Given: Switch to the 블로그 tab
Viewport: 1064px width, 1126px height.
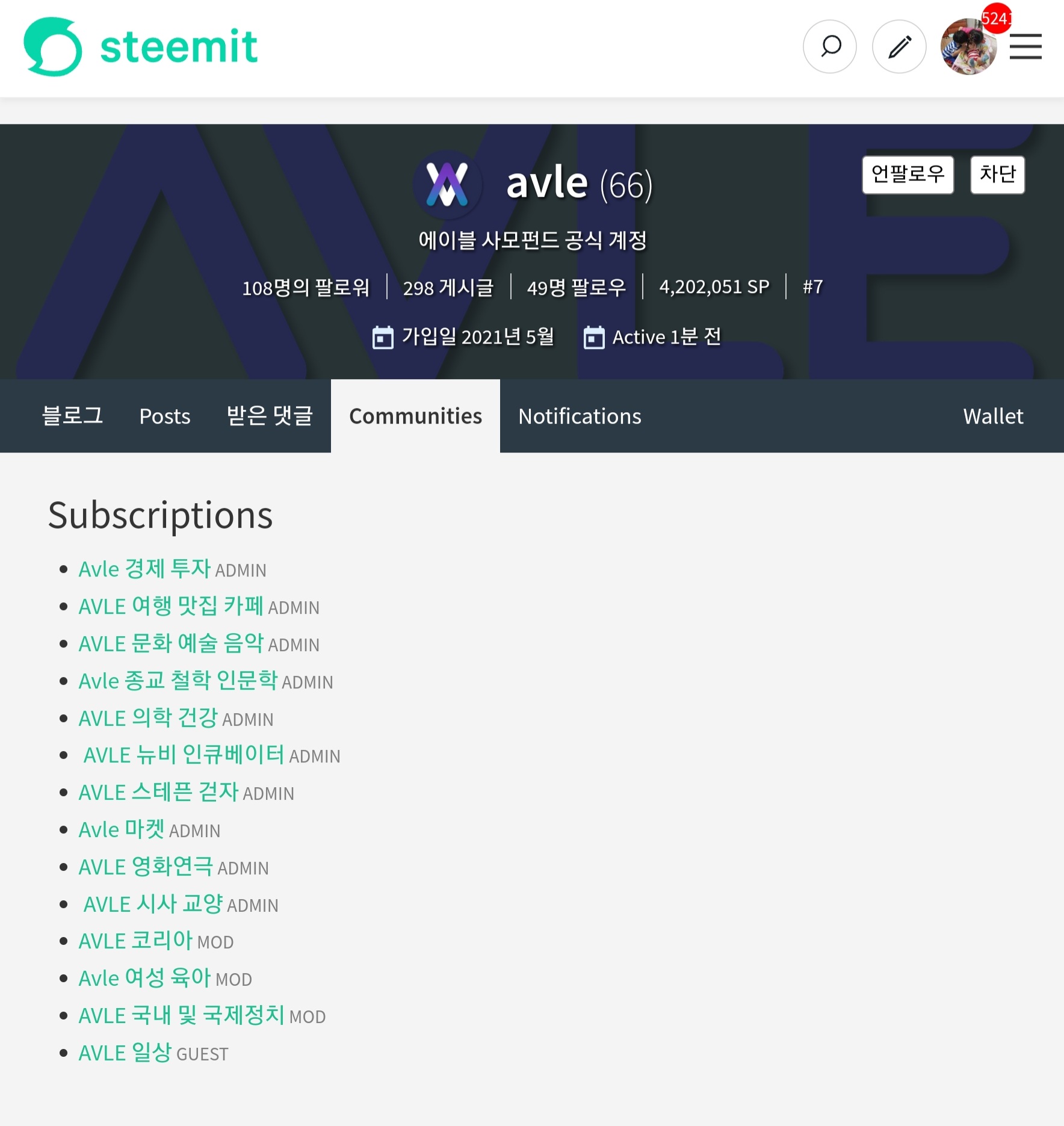Looking at the screenshot, I should click(x=72, y=416).
